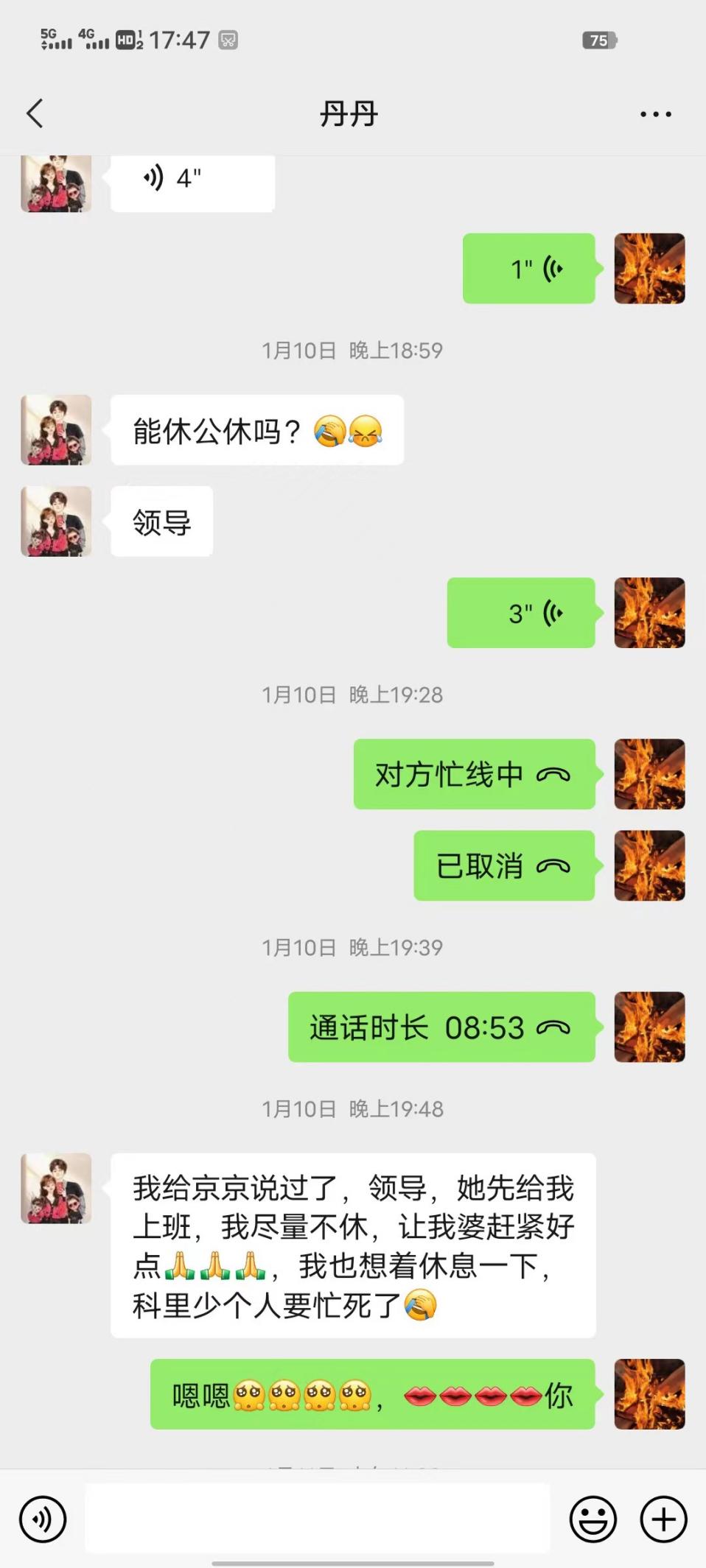Image resolution: width=706 pixels, height=1568 pixels.
Task: Open chat info via three-dot menu
Action: point(655,114)
